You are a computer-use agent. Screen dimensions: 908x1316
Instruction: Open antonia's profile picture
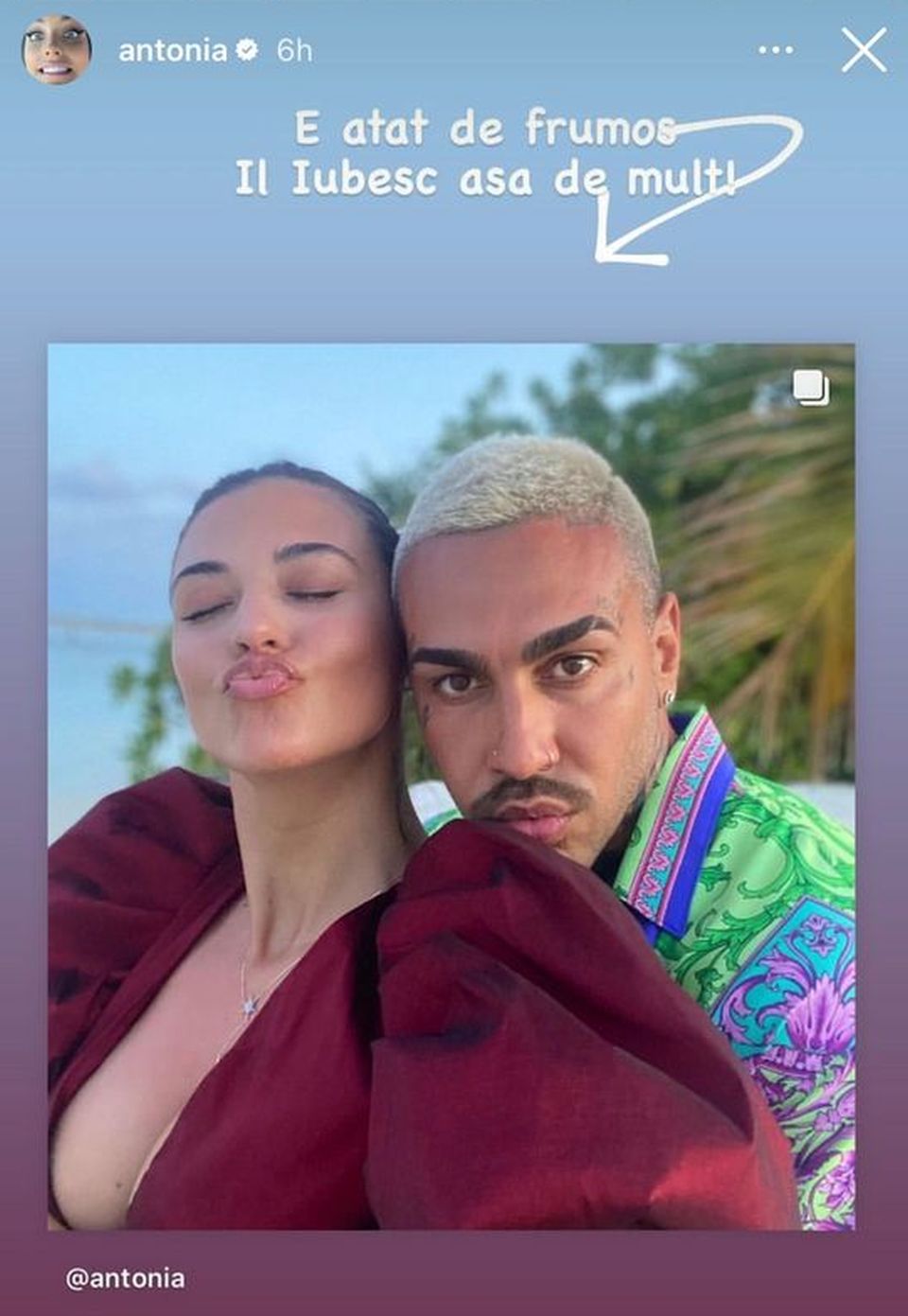tap(57, 50)
